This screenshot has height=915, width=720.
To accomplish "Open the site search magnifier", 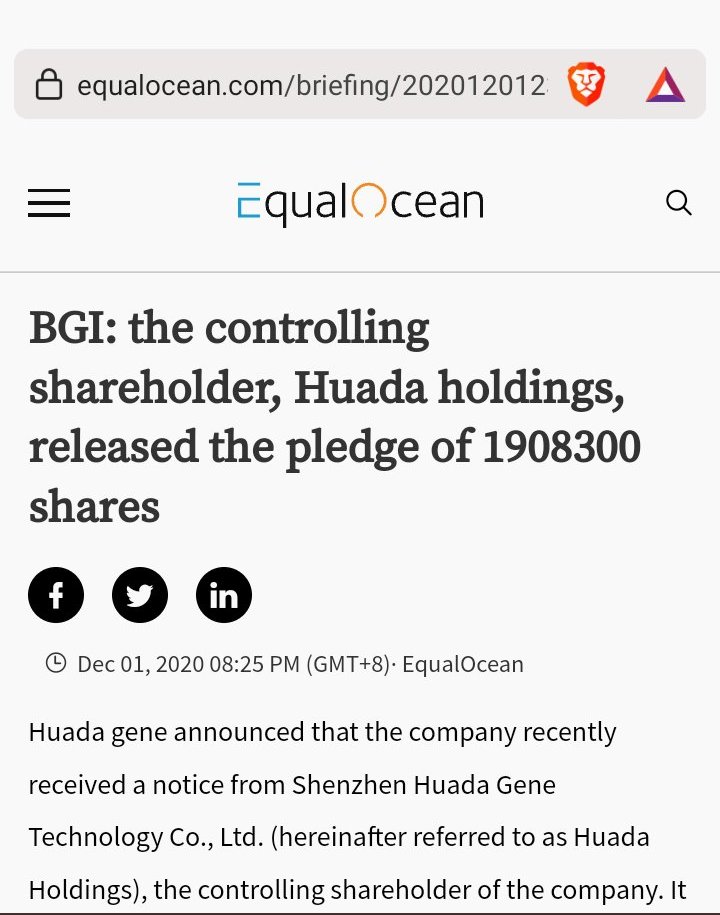I will click(x=679, y=203).
